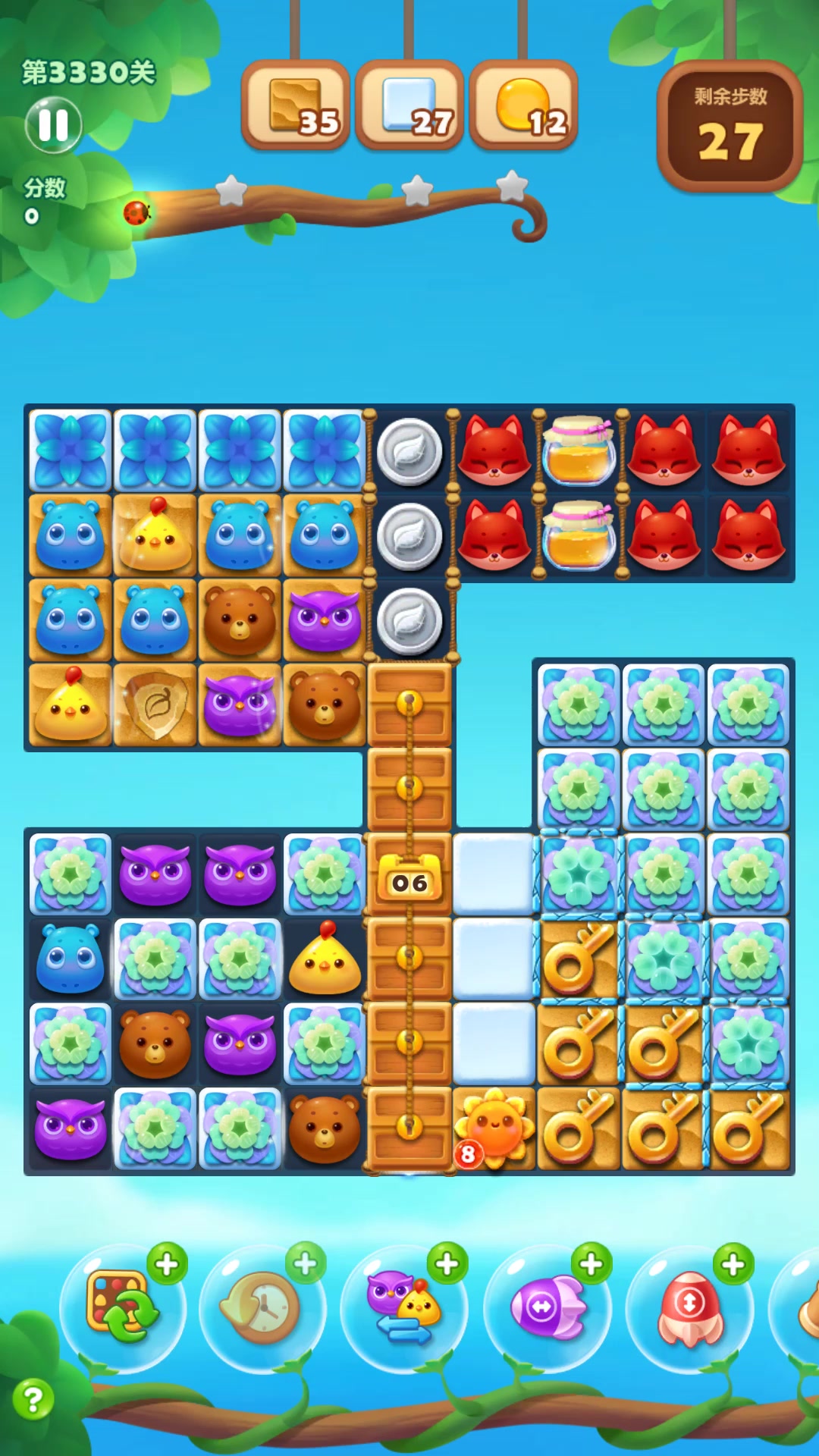This screenshot has width=819, height=1456.
Task: Use the board shuffle booster
Action: tap(123, 1307)
